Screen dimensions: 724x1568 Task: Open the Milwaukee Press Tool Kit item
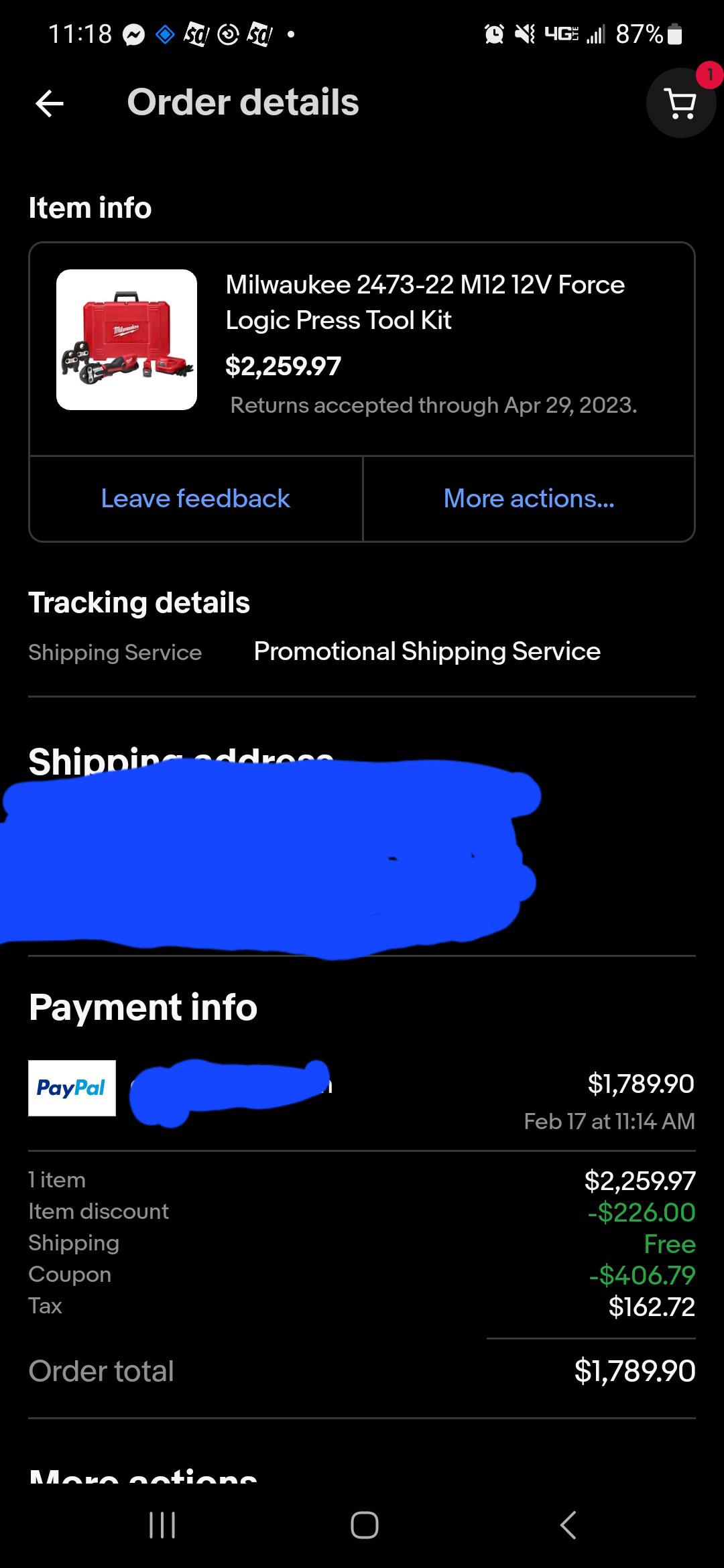[425, 302]
